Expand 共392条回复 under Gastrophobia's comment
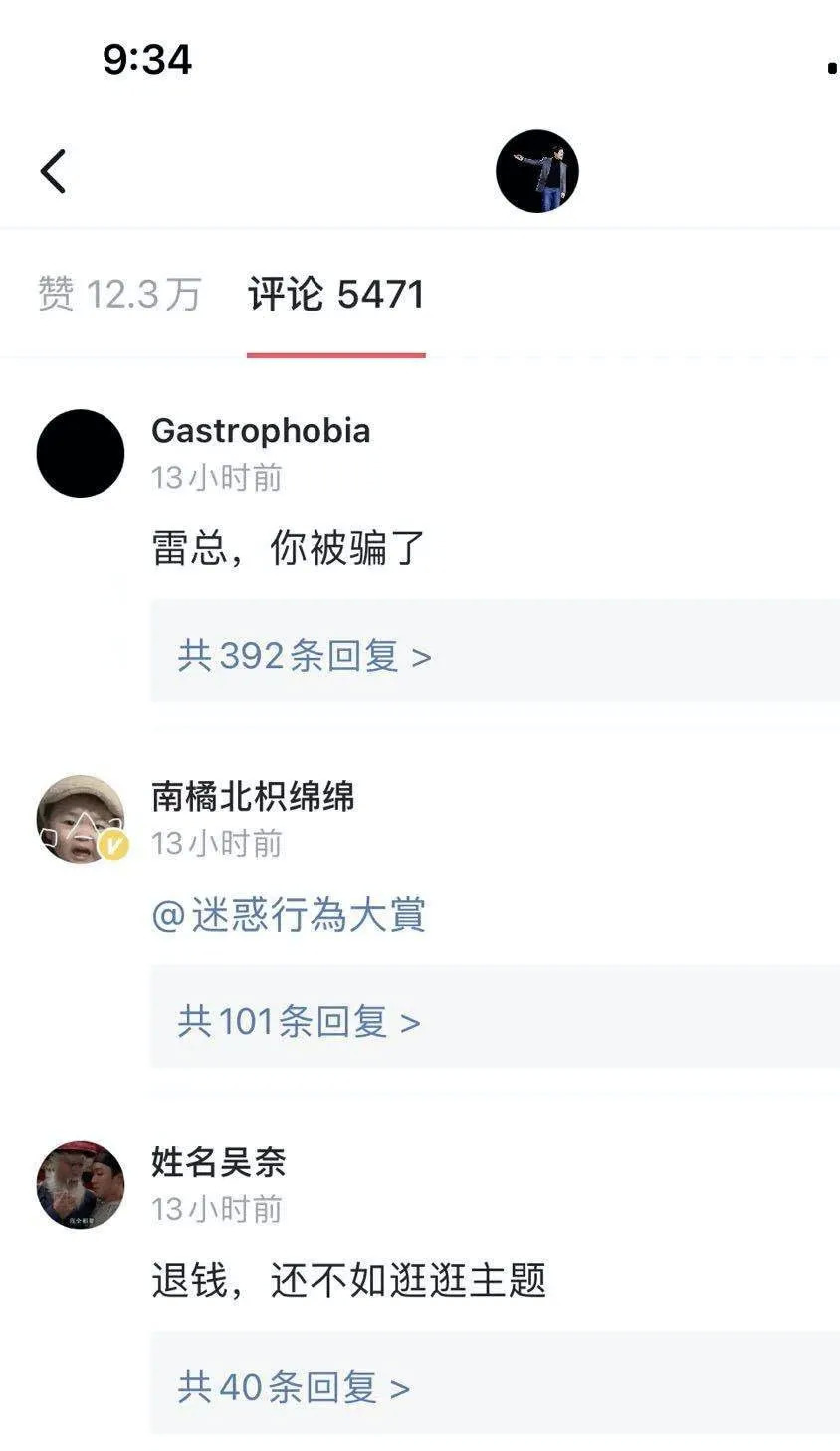 304,656
